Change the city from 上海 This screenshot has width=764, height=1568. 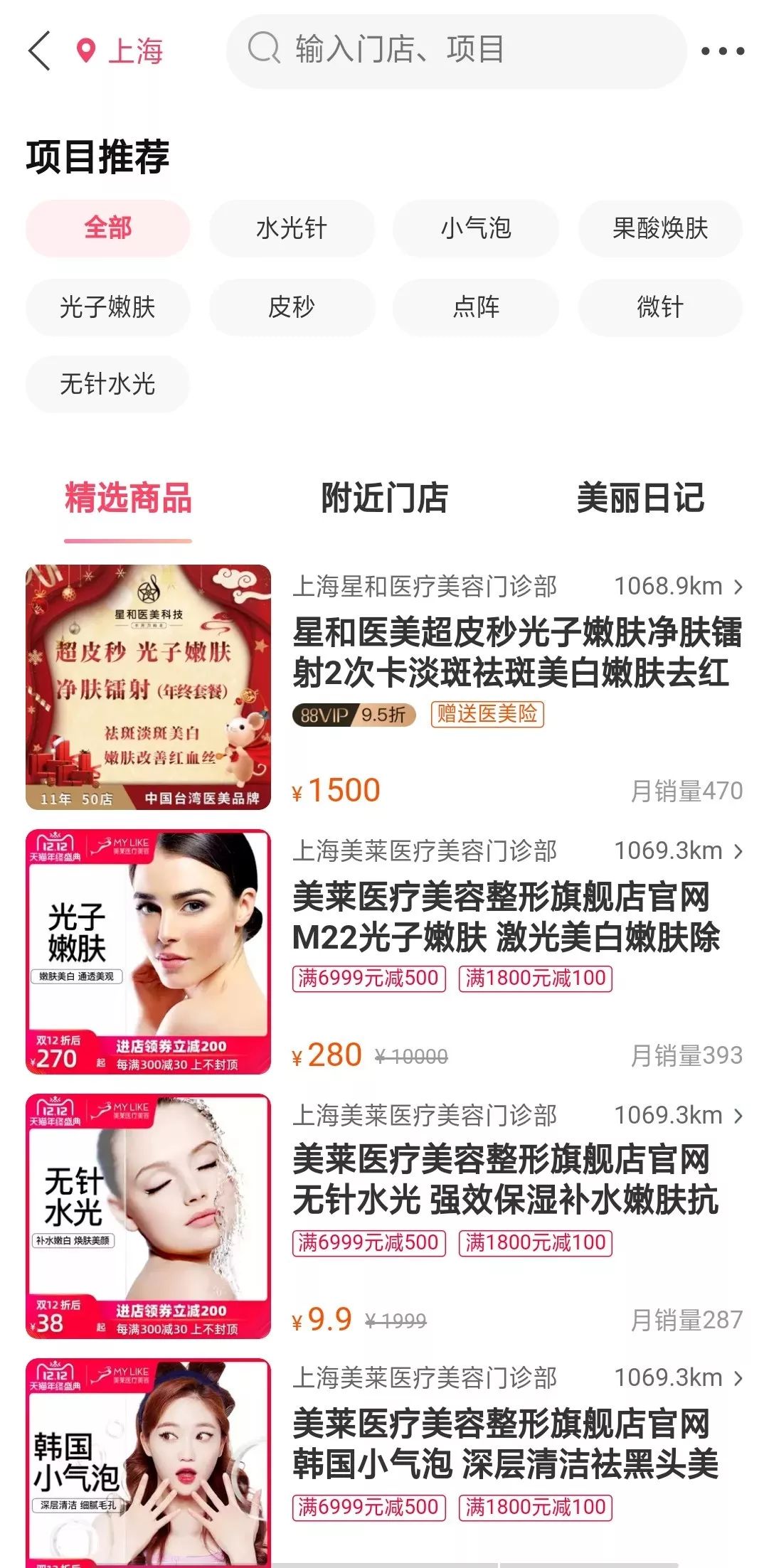coord(121,51)
